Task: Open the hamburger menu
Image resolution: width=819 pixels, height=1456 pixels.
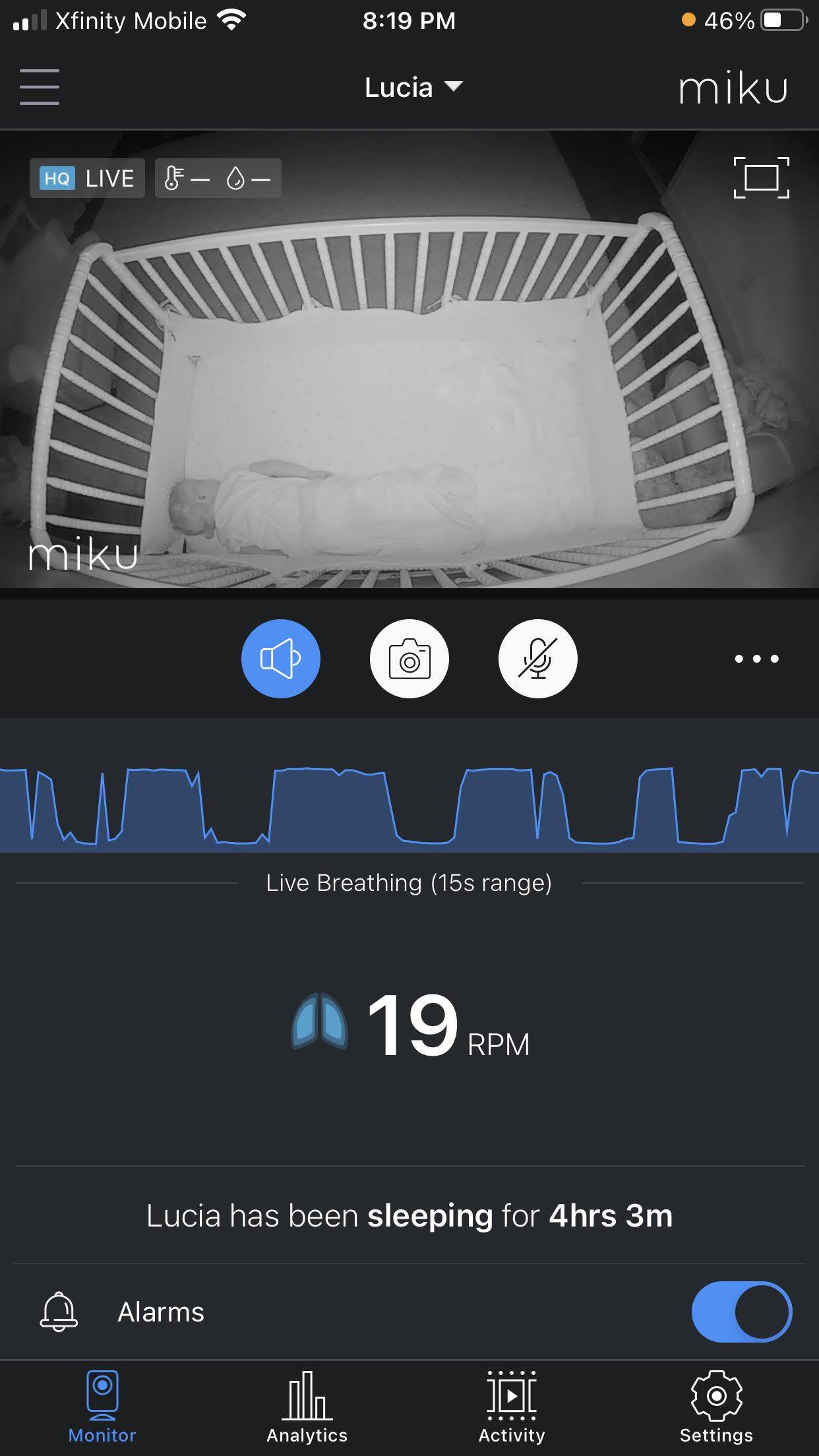Action: 40,87
